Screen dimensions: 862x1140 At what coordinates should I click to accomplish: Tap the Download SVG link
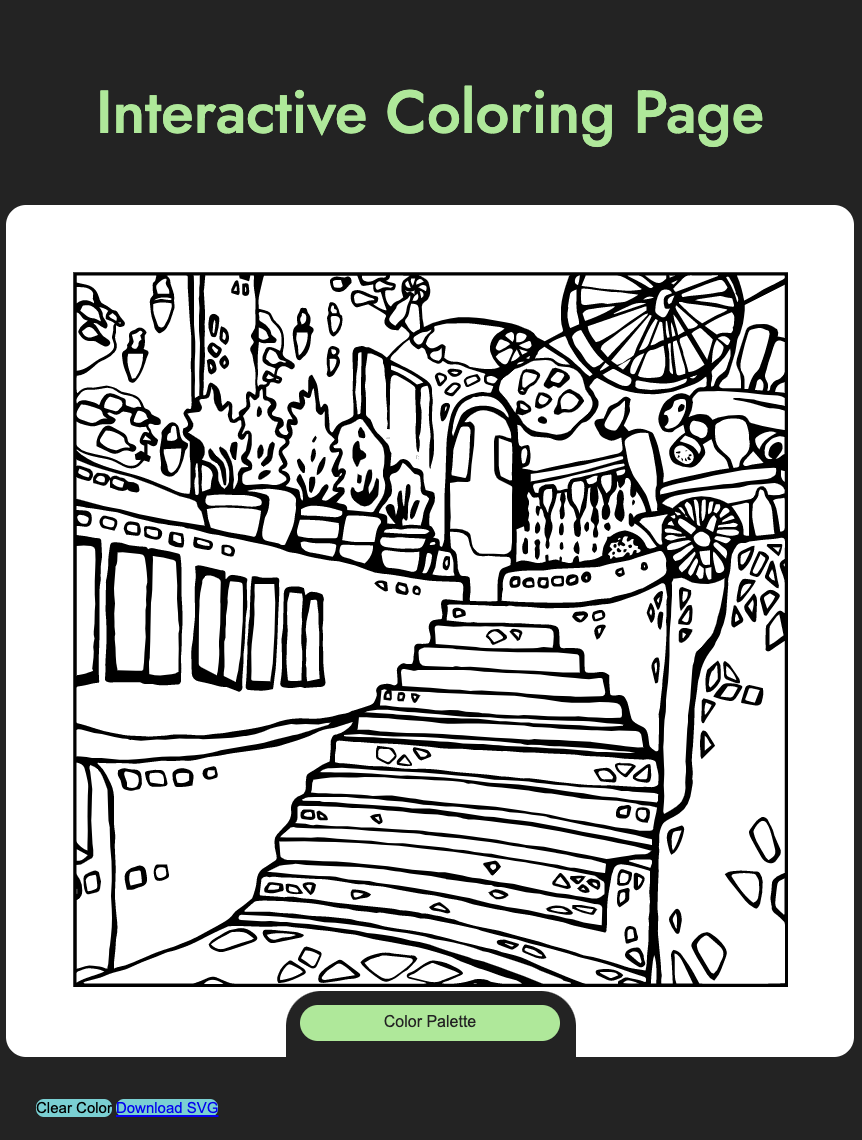pyautogui.click(x=167, y=1108)
